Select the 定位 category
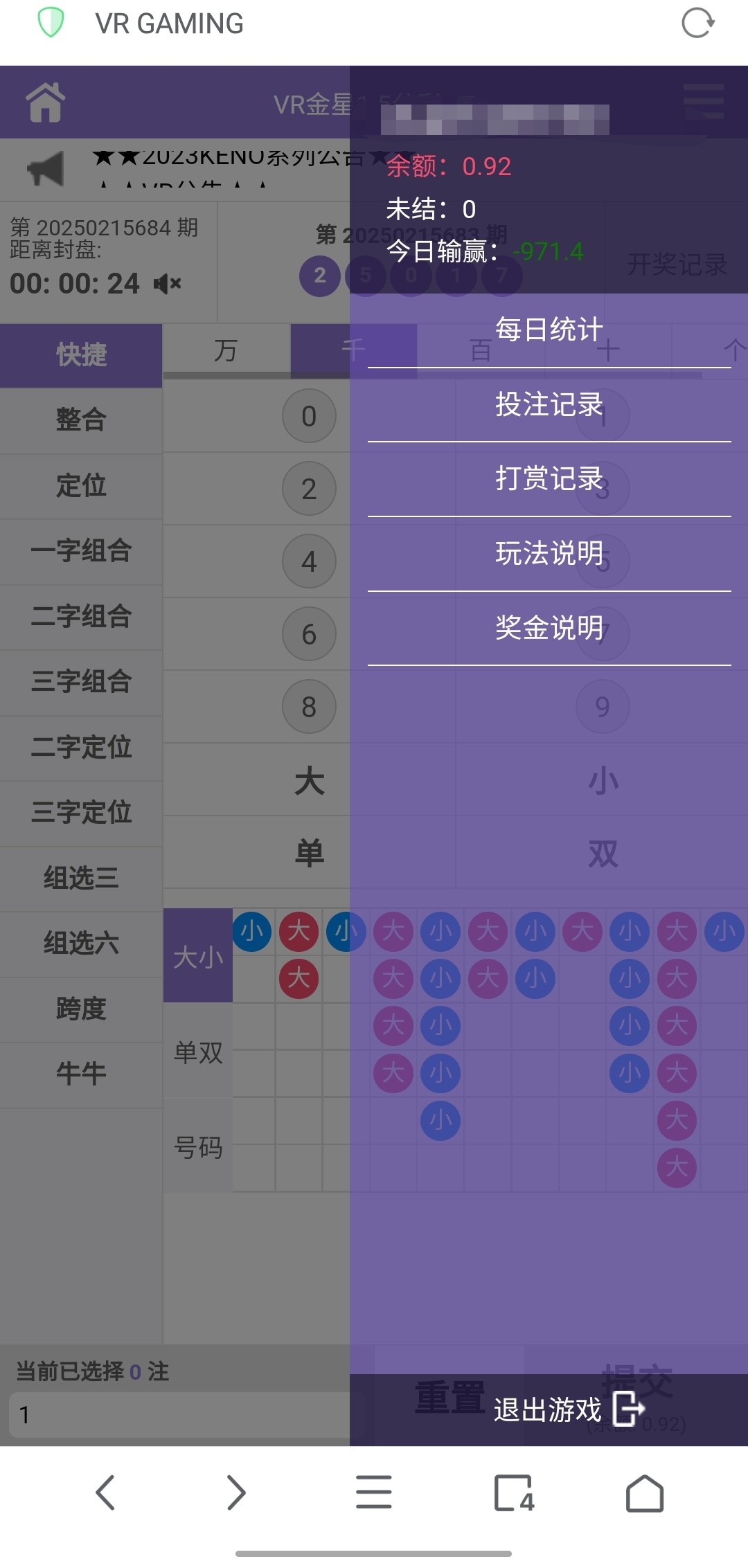Screen dimensions: 748x1568 [x=81, y=486]
